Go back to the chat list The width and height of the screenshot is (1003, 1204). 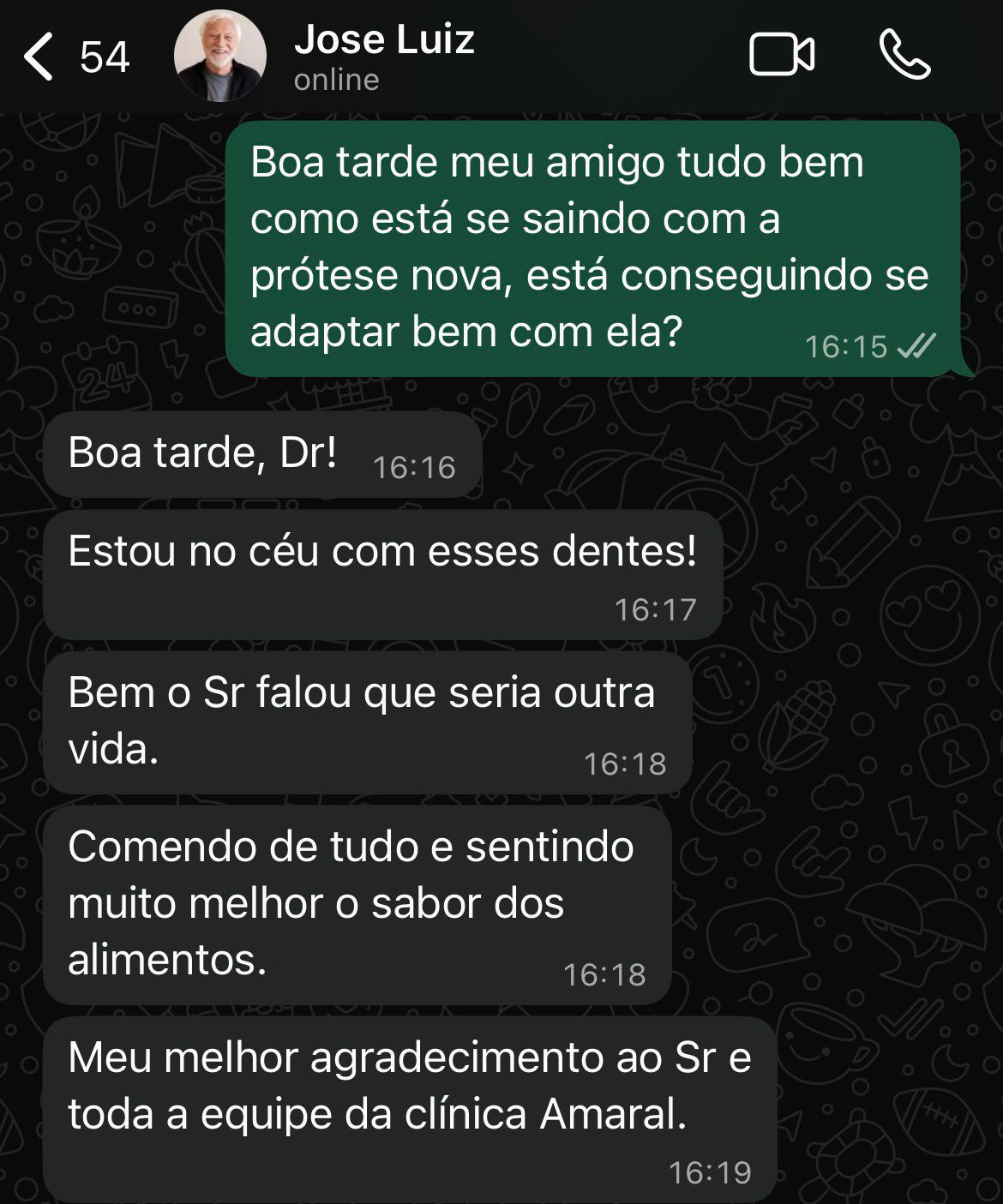pos(39,57)
